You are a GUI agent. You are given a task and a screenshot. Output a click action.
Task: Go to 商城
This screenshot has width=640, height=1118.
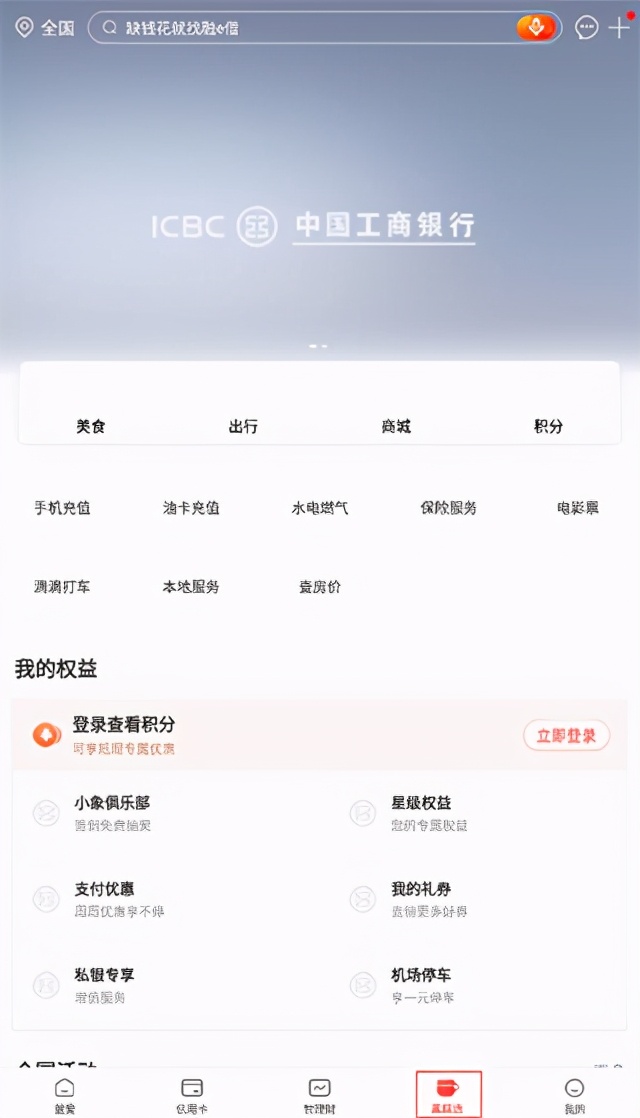click(396, 426)
